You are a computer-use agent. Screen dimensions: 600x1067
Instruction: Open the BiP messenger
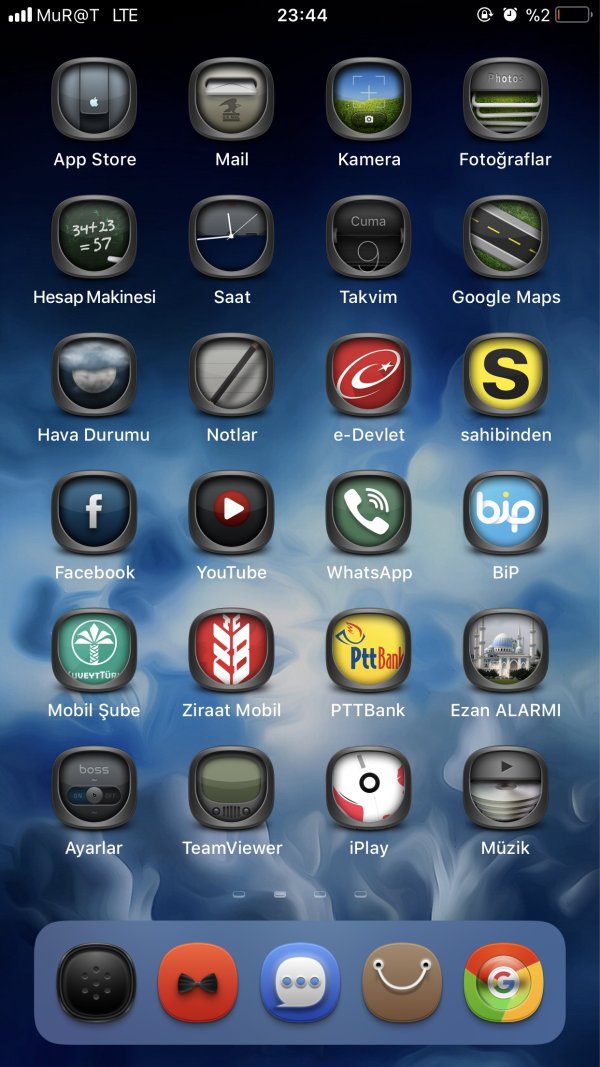point(505,511)
